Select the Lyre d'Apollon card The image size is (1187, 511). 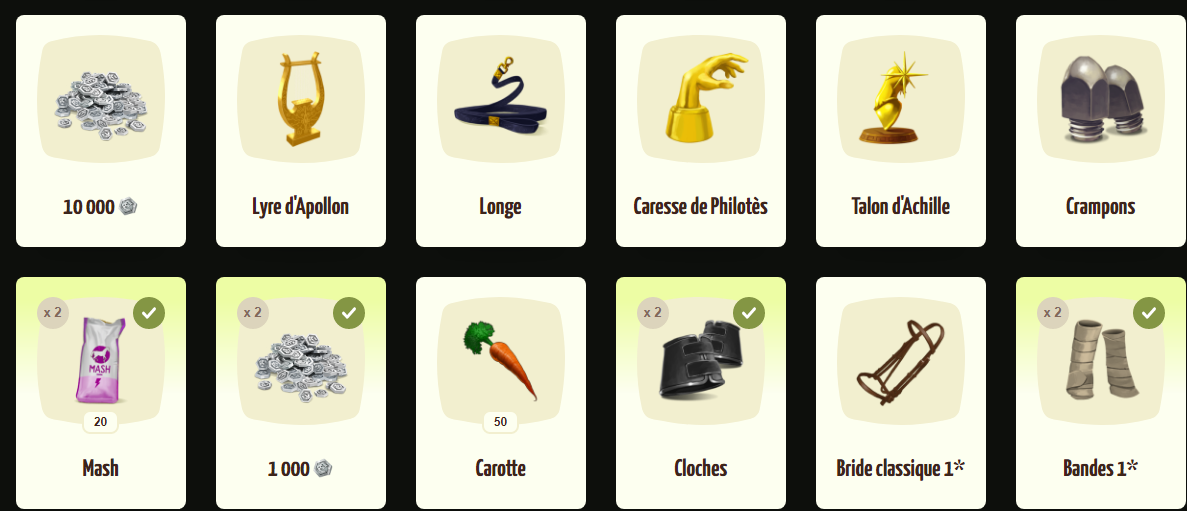click(x=301, y=131)
